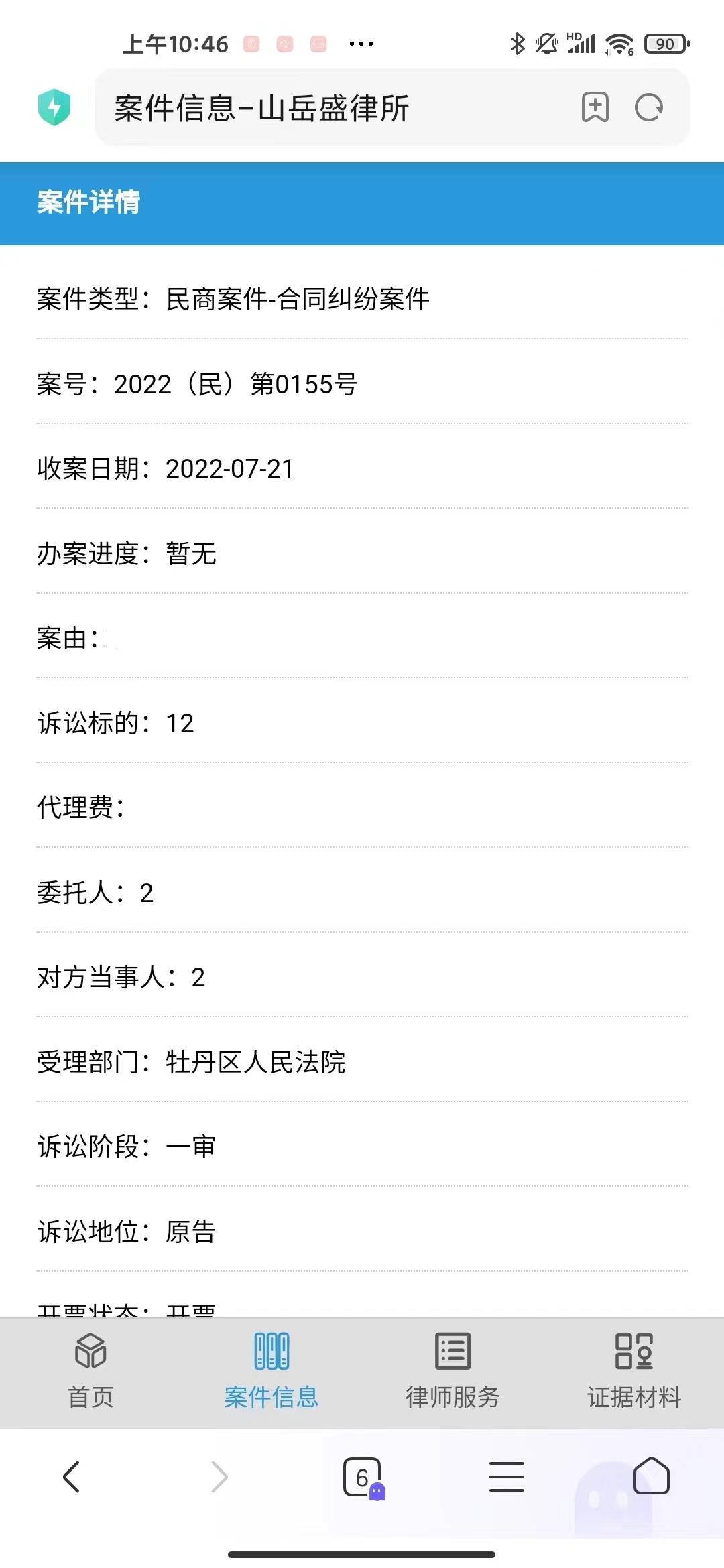The height and width of the screenshot is (1568, 724).
Task: Open the browser hamburger menu
Action: click(507, 1477)
